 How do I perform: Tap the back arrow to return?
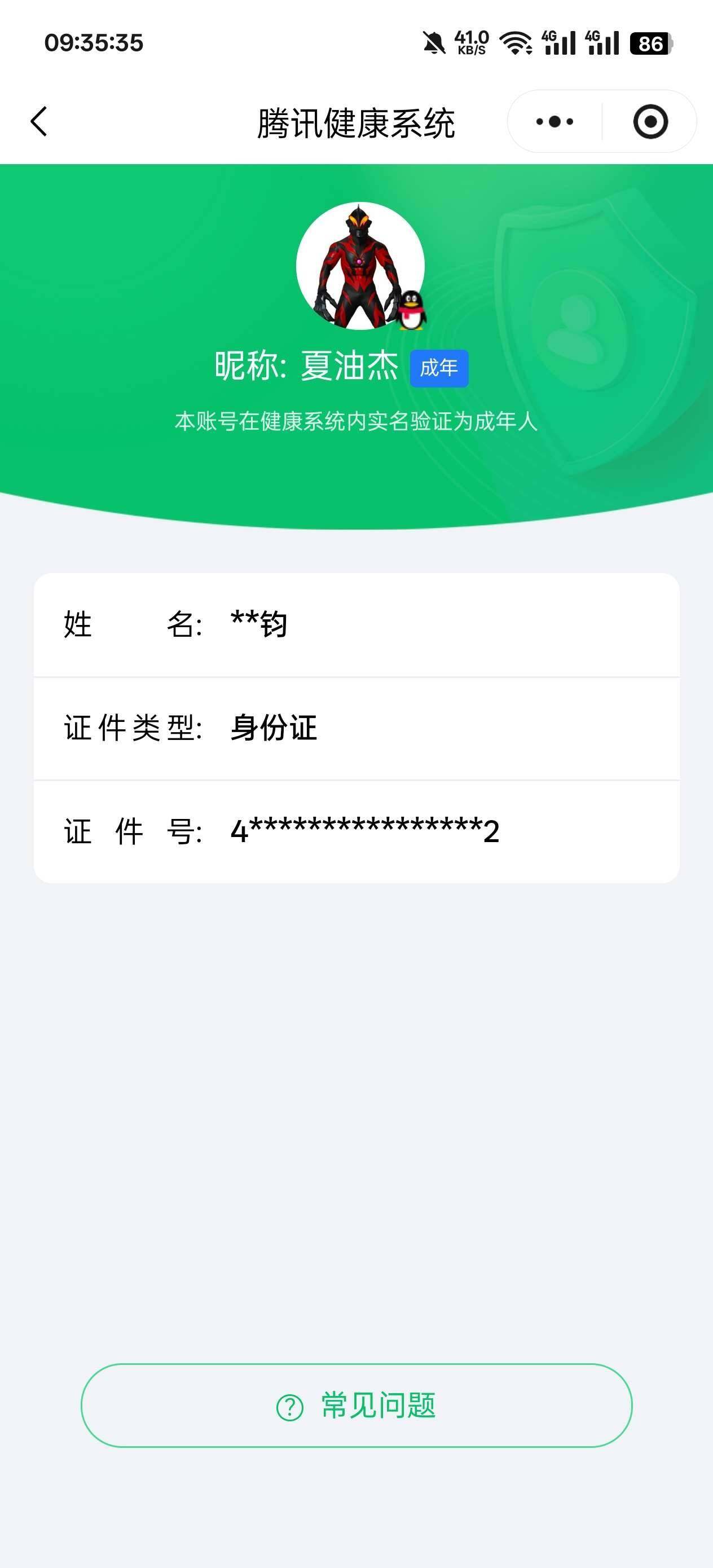[38, 120]
